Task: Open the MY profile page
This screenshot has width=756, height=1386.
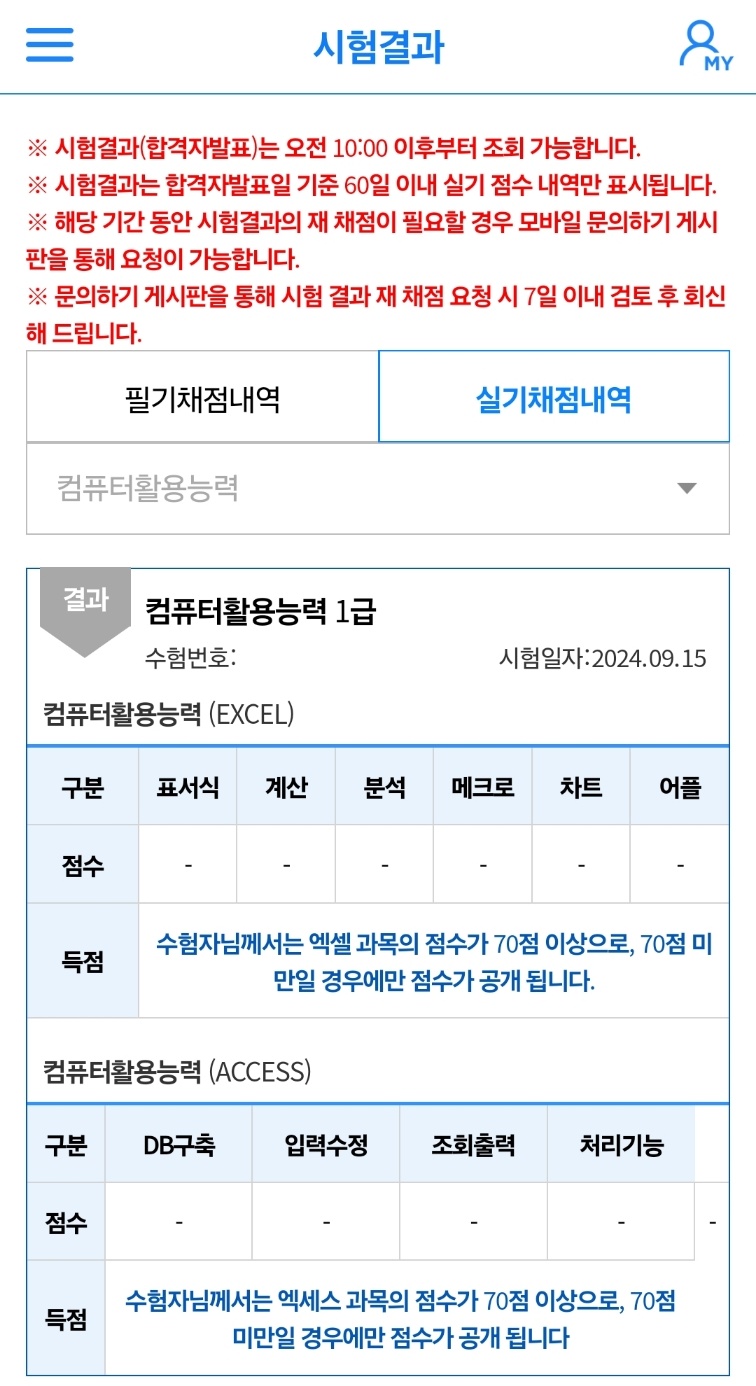Action: (x=705, y=46)
